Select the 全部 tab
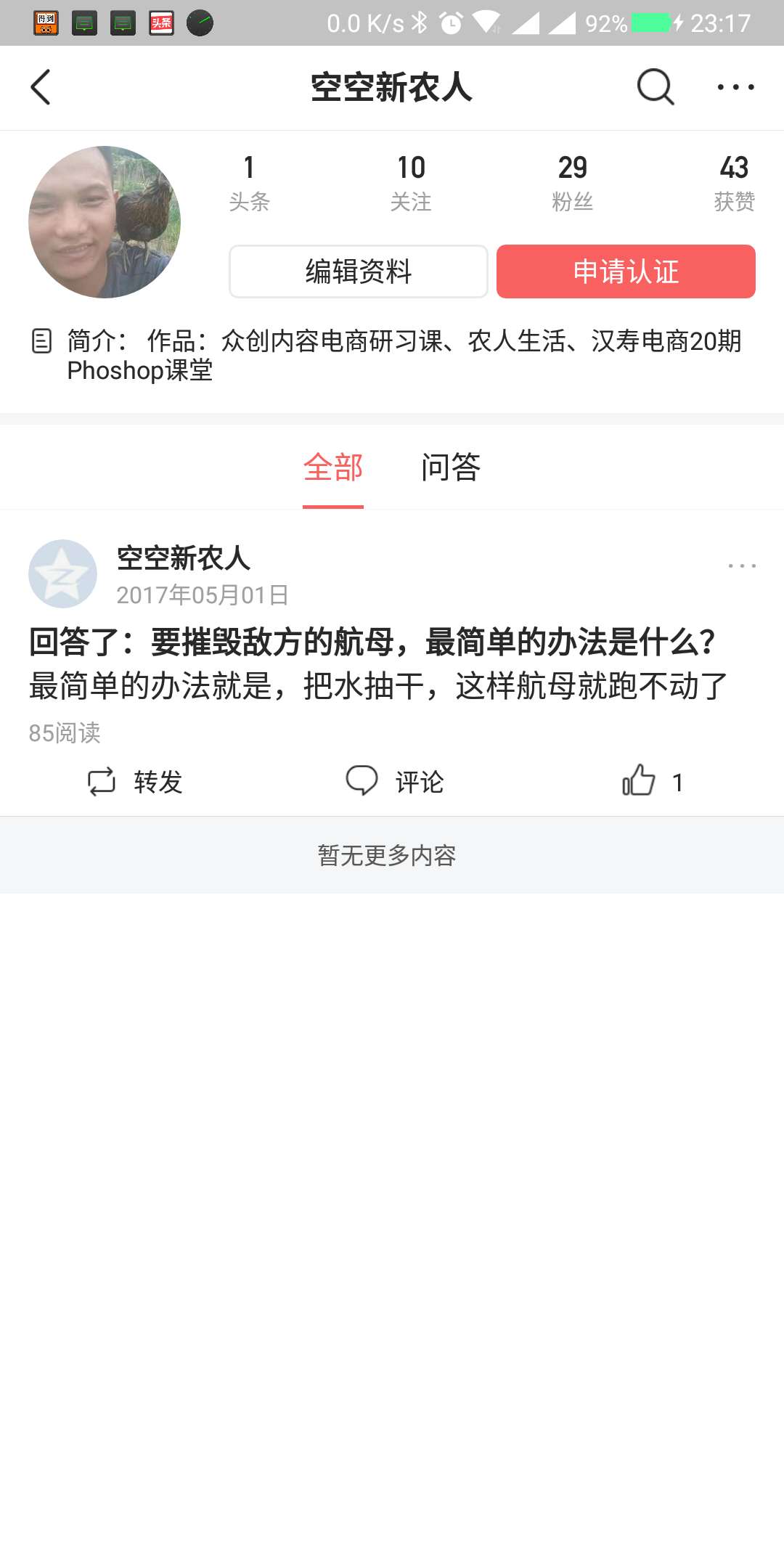 coord(333,468)
